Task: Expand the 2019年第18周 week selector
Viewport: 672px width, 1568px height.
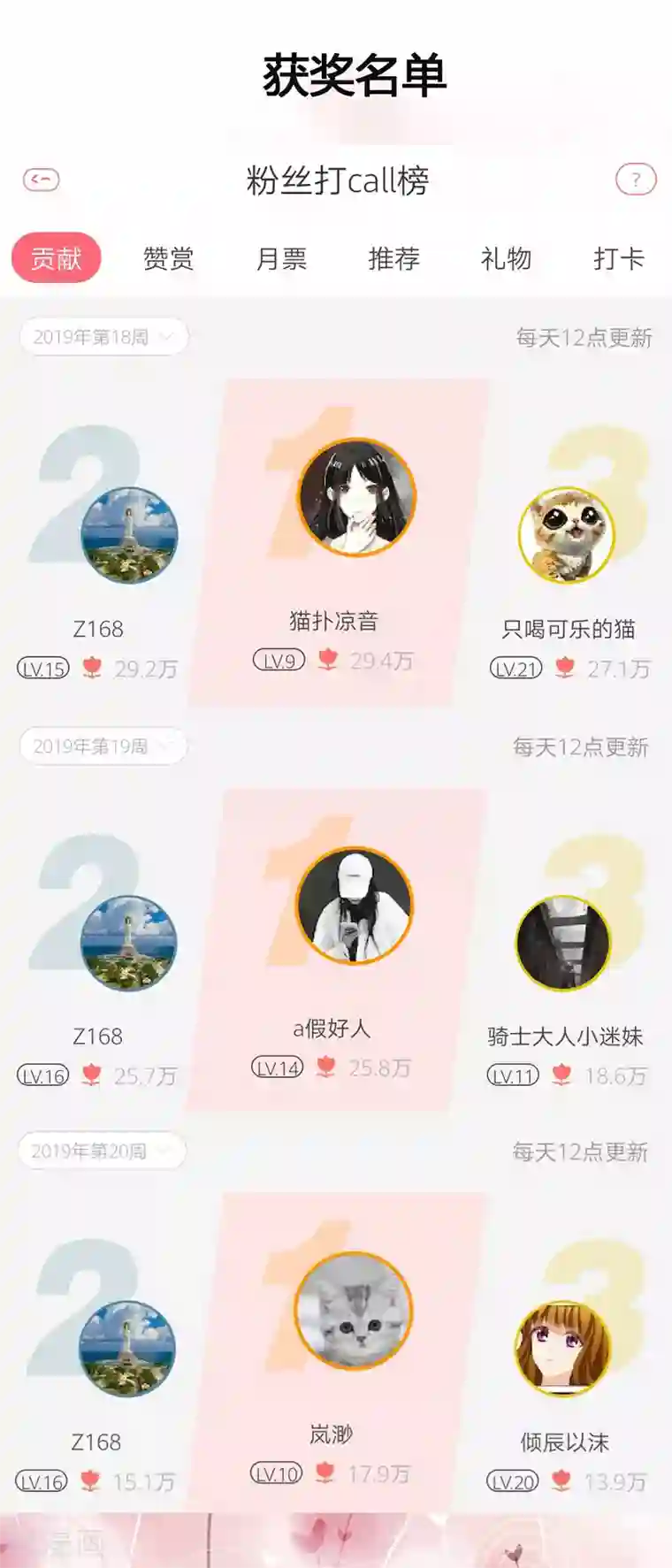Action: click(x=102, y=335)
